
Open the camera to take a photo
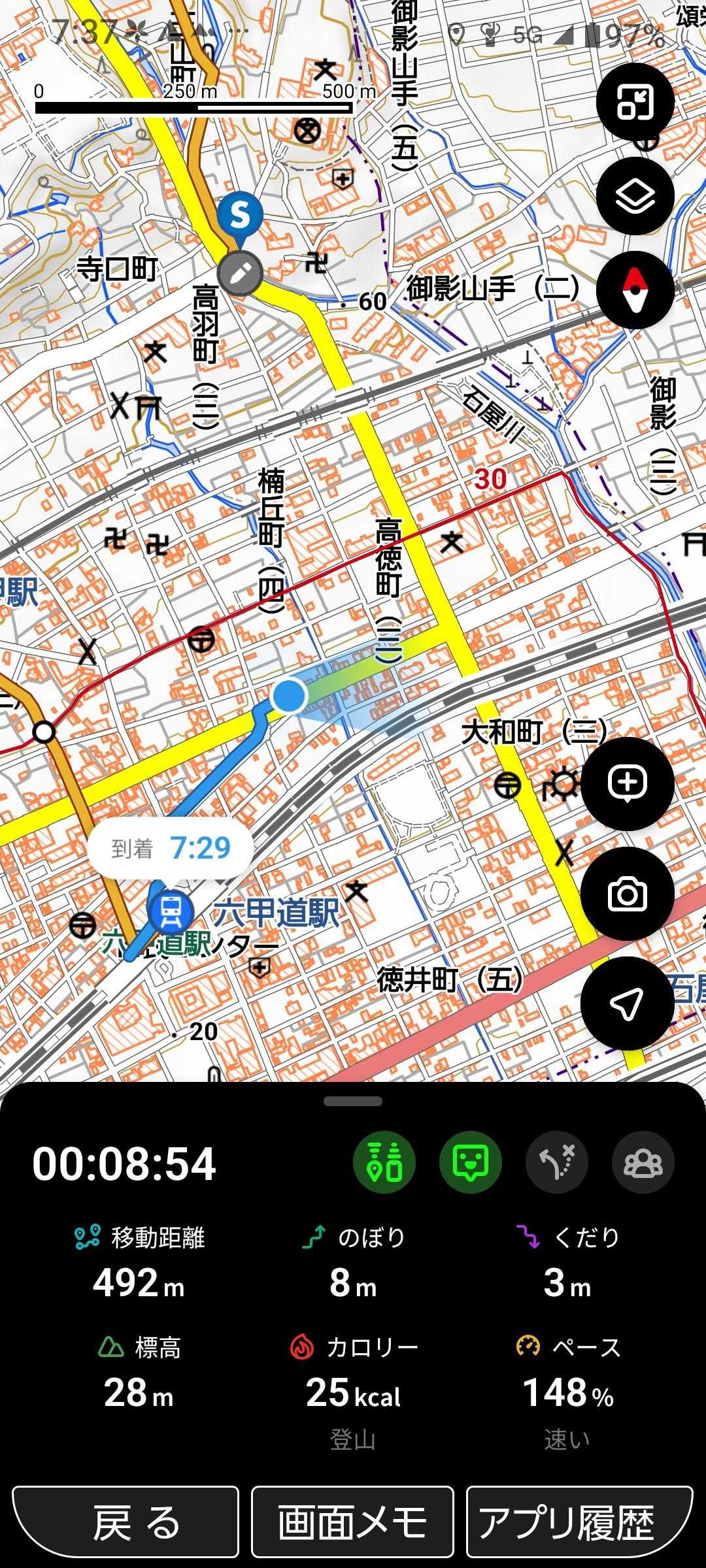pyautogui.click(x=627, y=894)
